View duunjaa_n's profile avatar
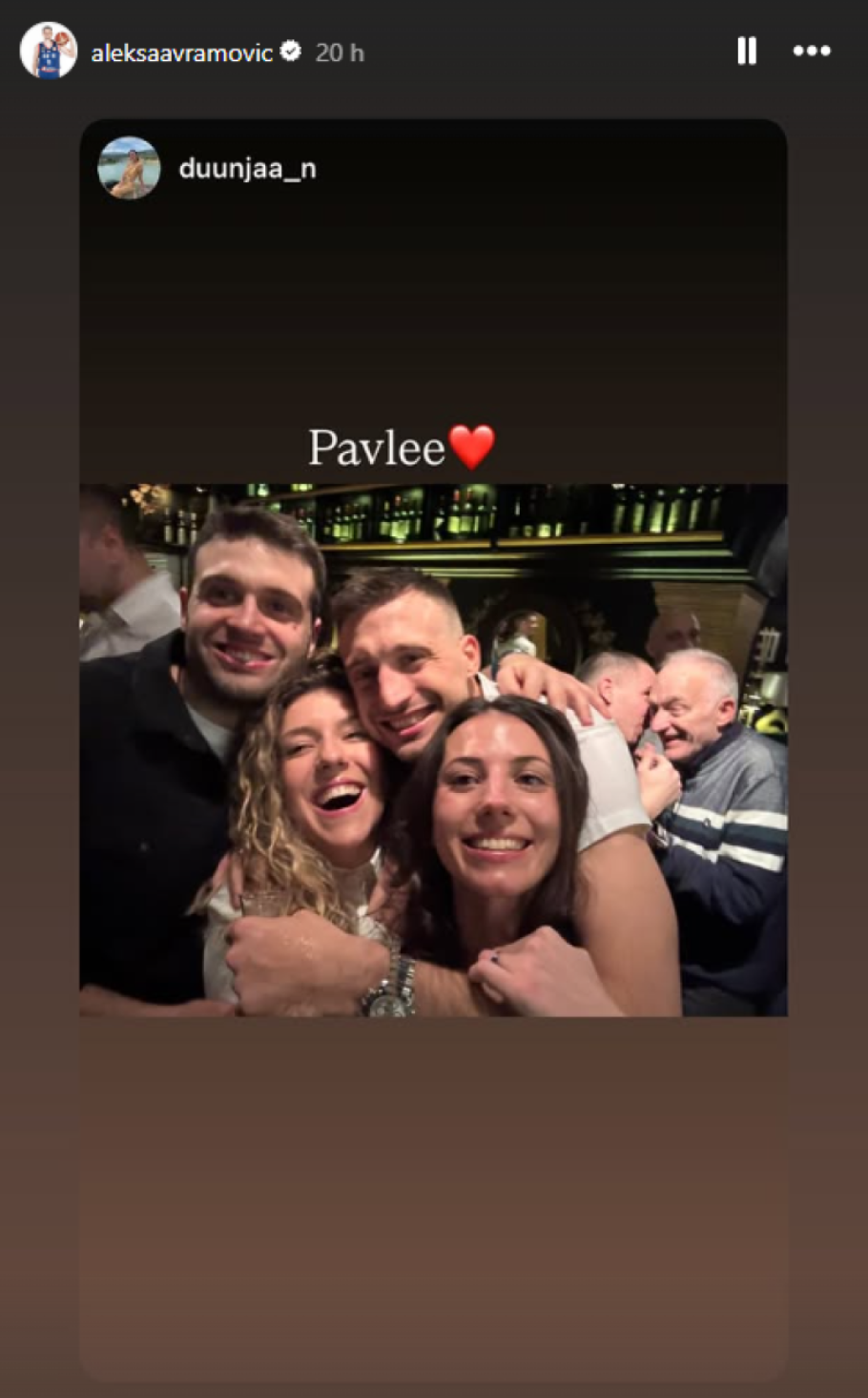 pyautogui.click(x=129, y=168)
